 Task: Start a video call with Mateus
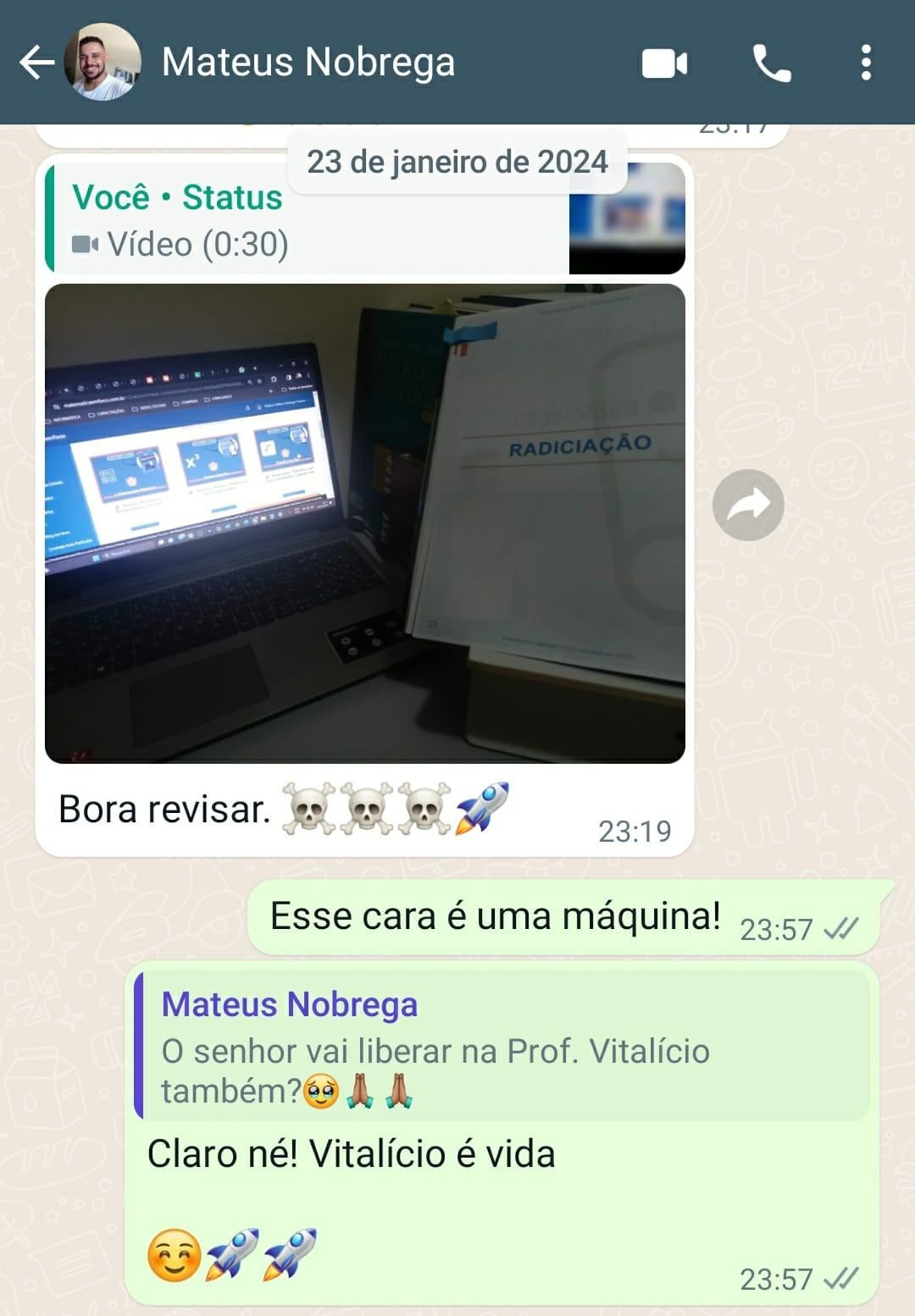coord(664,63)
